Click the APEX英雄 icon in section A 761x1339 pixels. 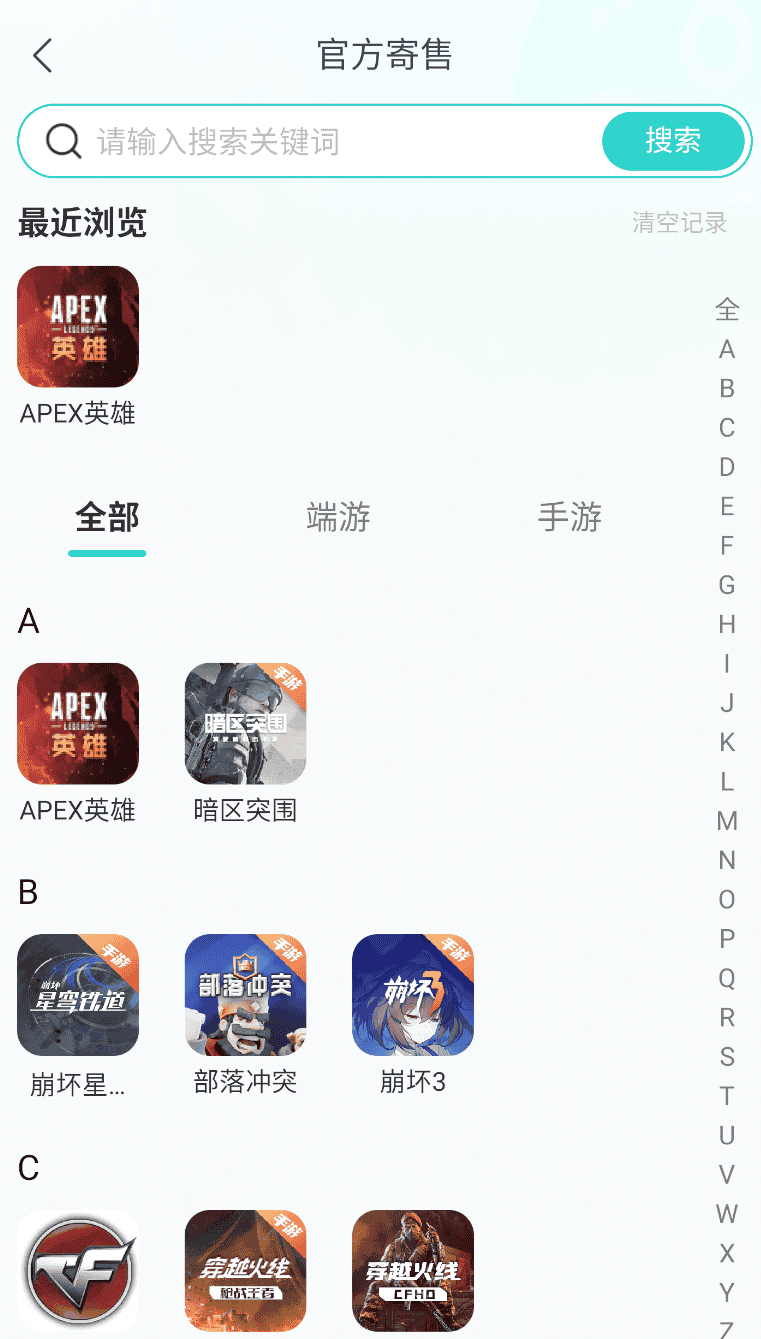(x=78, y=723)
